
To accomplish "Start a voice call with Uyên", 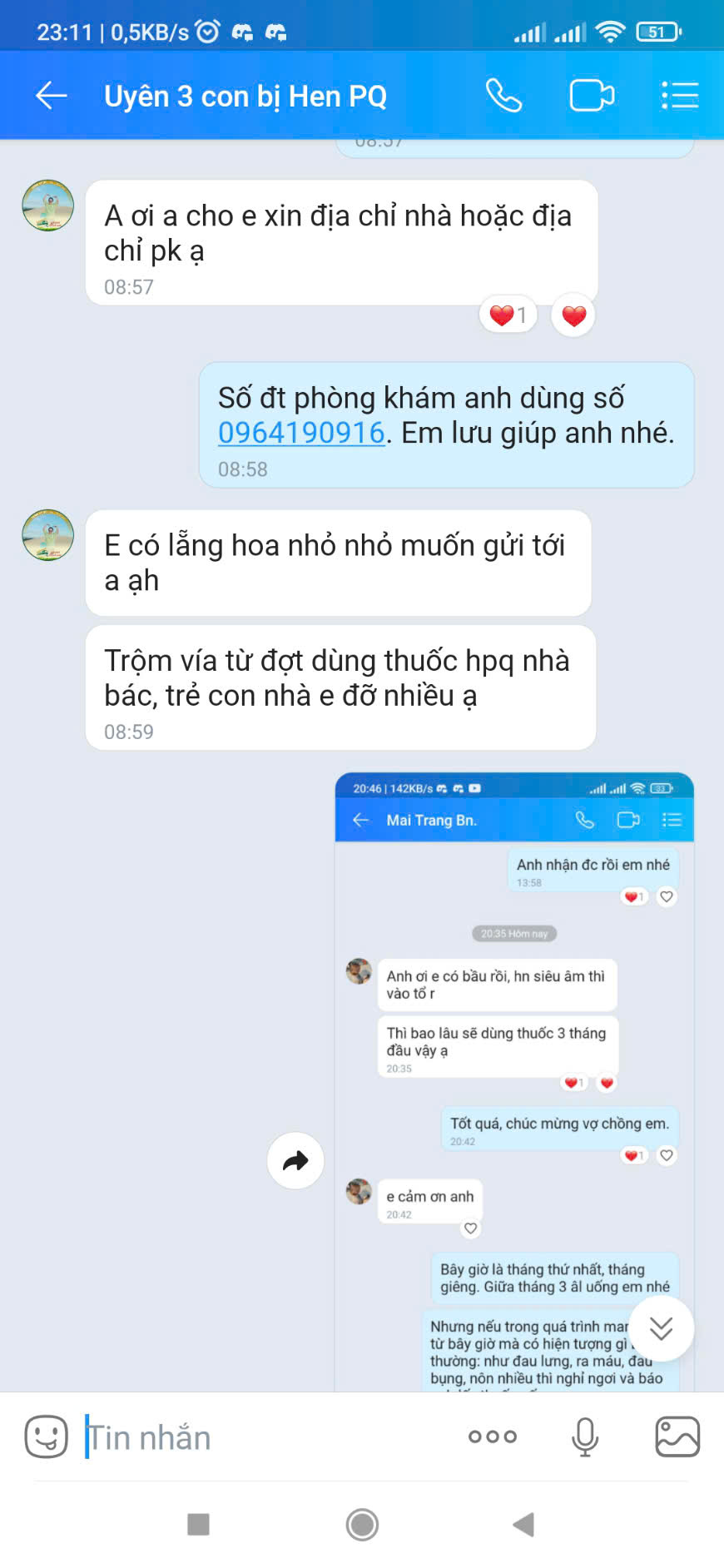I will click(x=503, y=96).
